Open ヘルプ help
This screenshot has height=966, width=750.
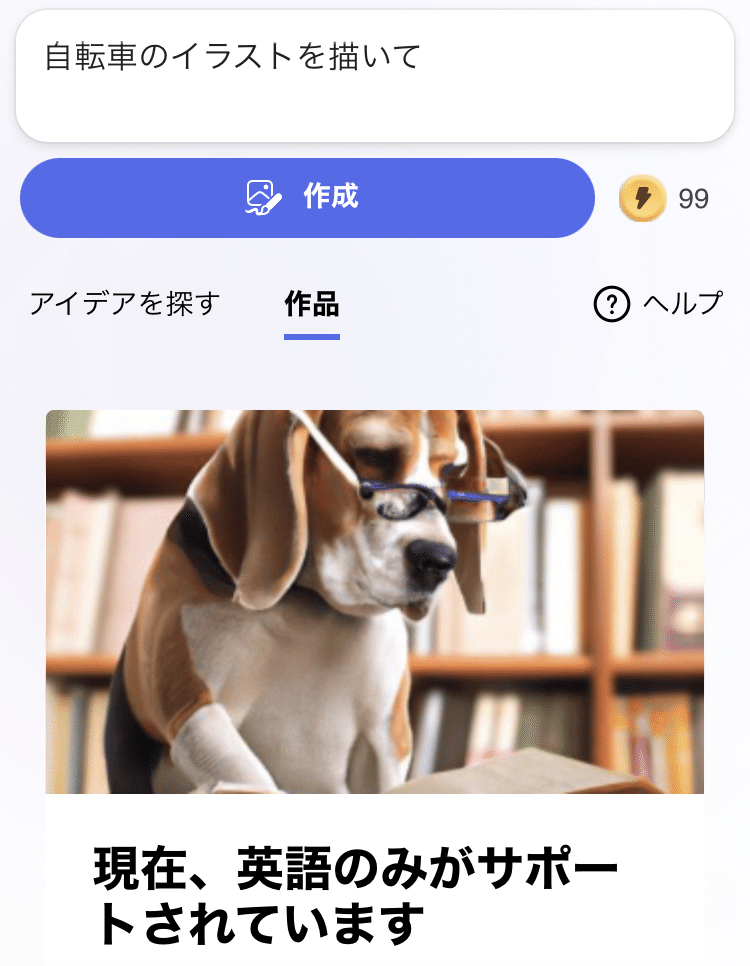click(657, 304)
